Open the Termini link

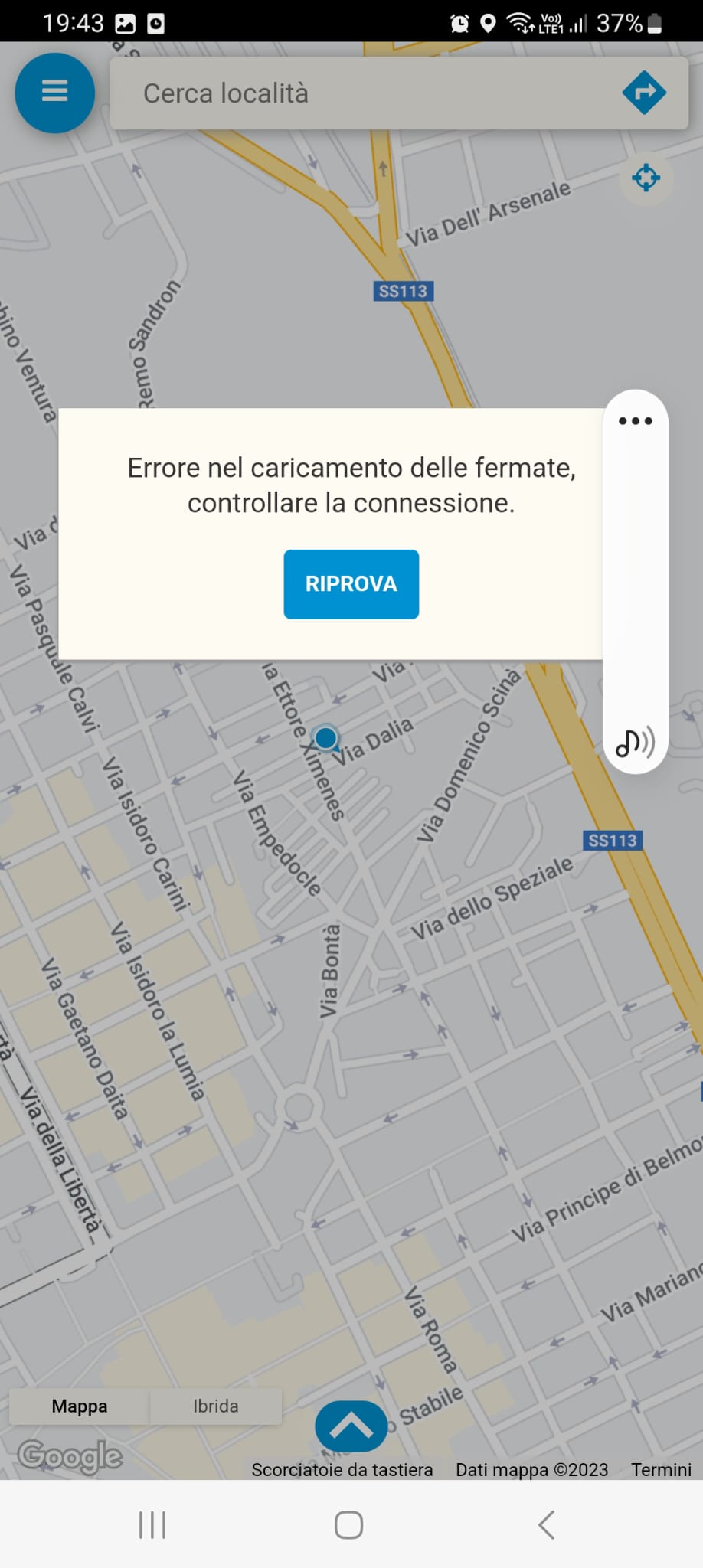click(661, 1469)
